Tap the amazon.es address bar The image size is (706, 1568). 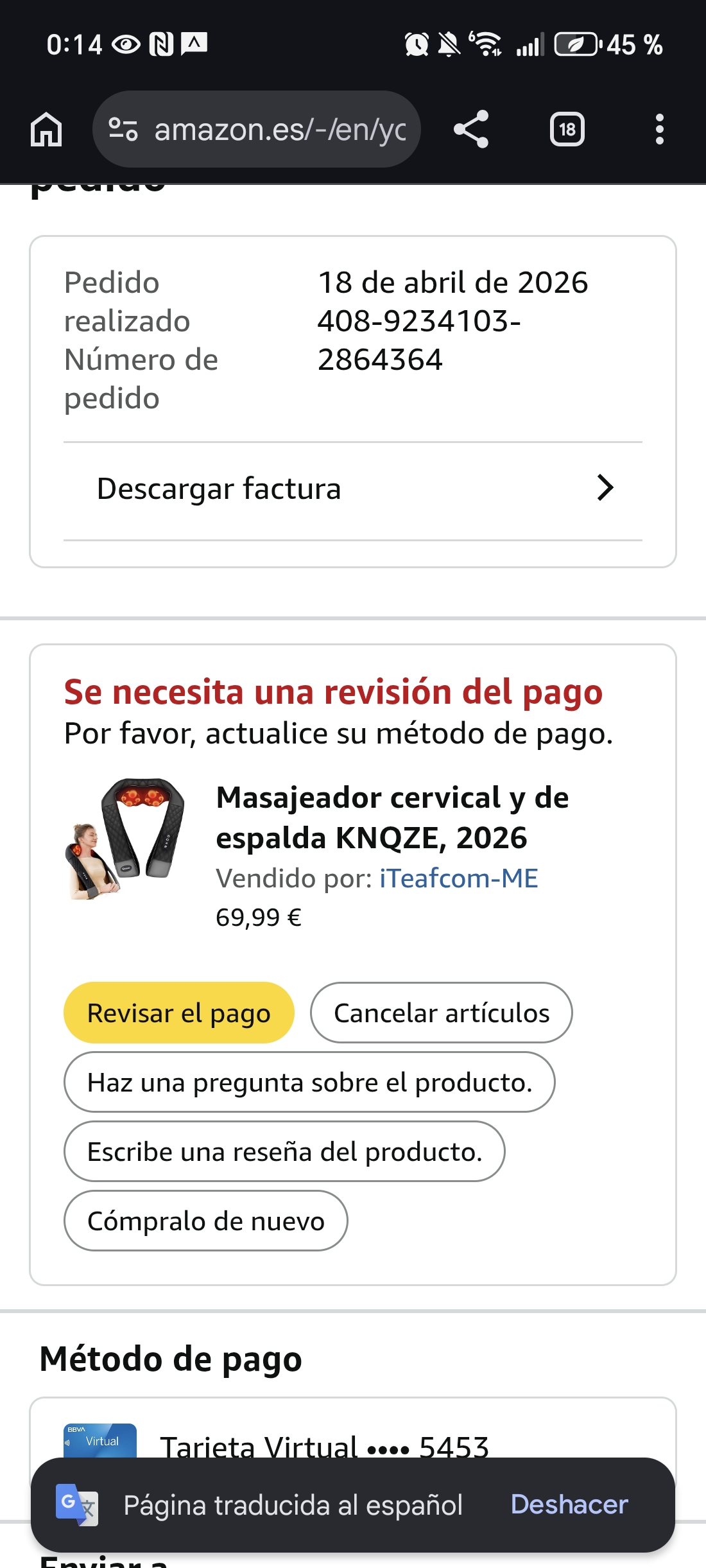[x=280, y=129]
